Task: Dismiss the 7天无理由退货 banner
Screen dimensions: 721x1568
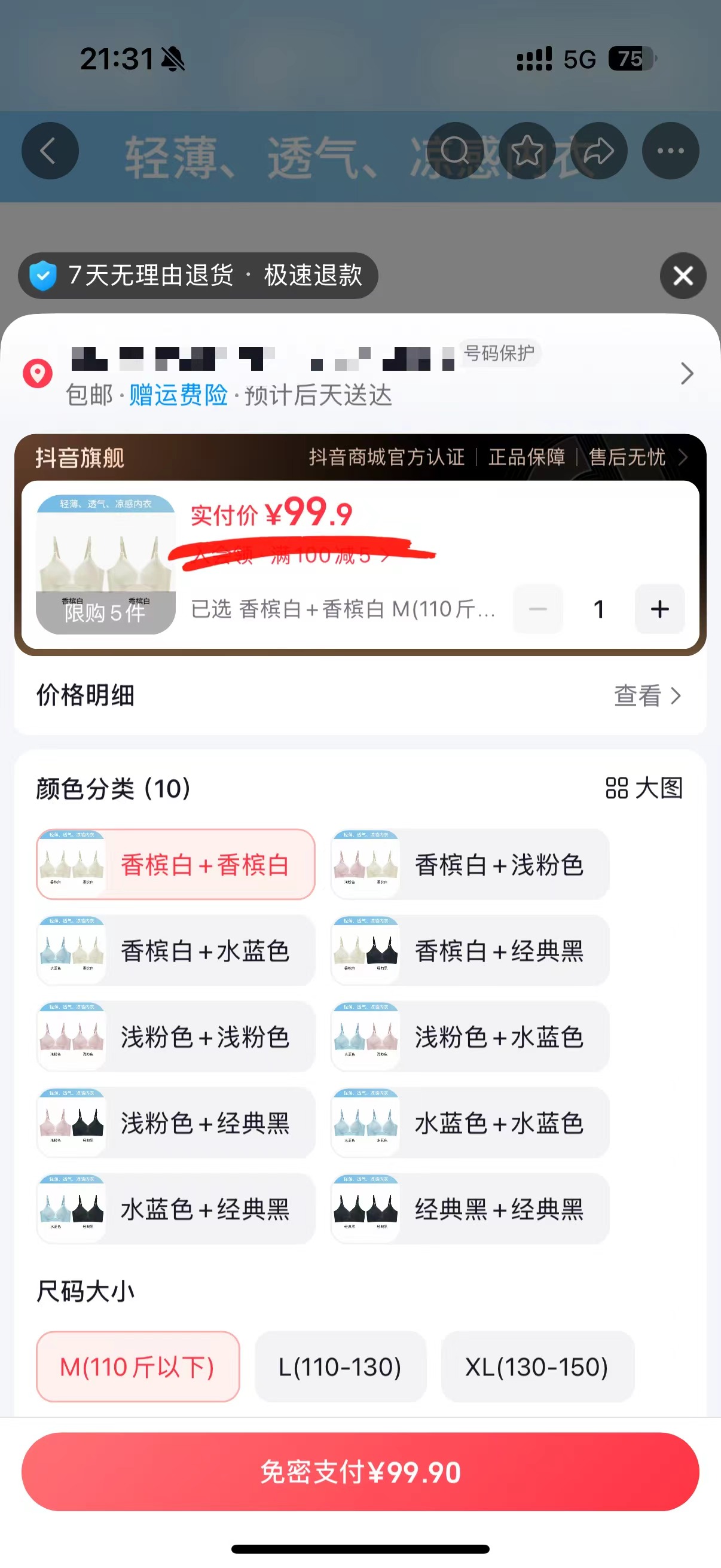Action: (x=683, y=275)
